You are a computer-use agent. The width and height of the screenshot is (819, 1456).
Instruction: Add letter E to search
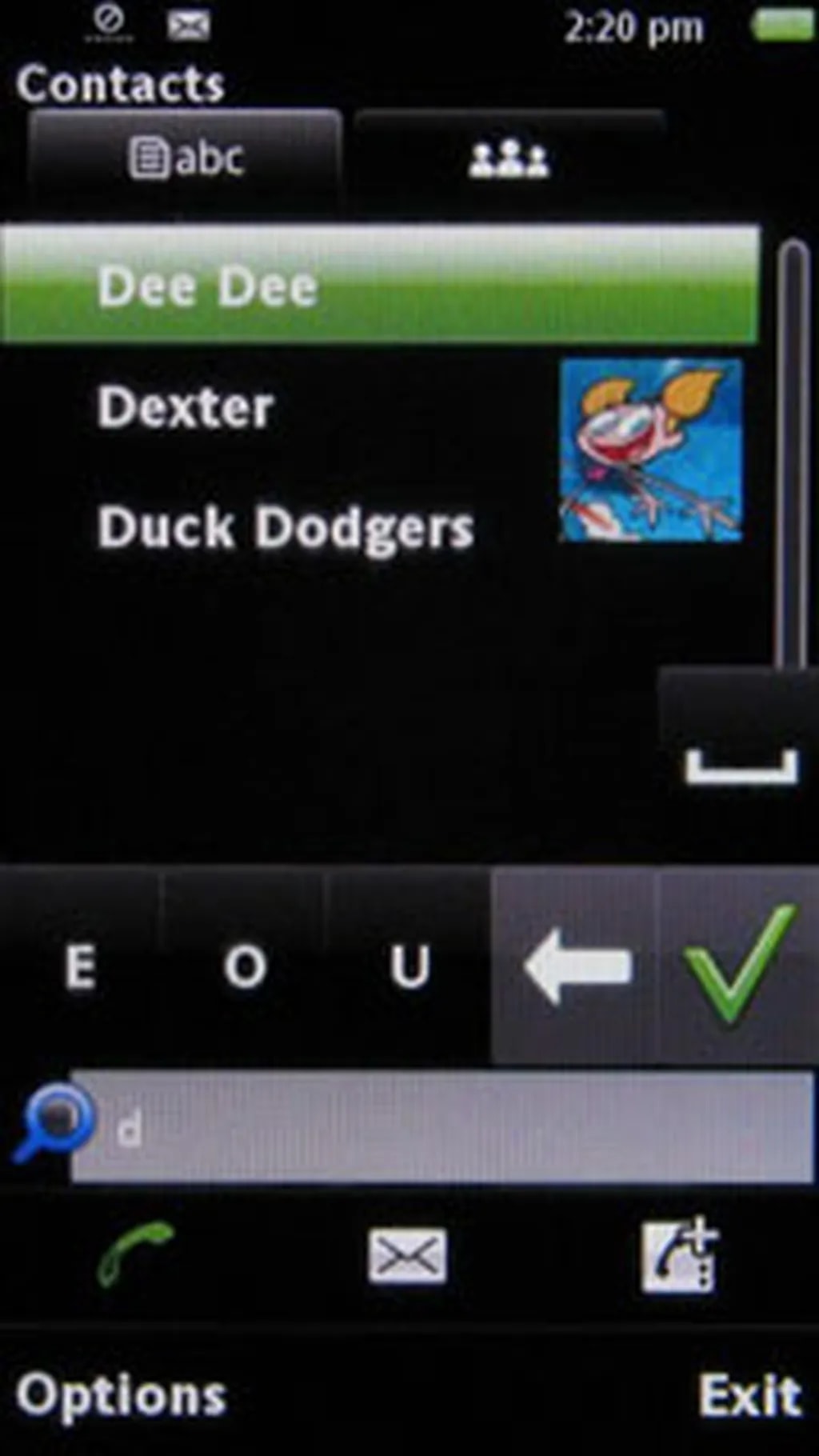(x=81, y=966)
